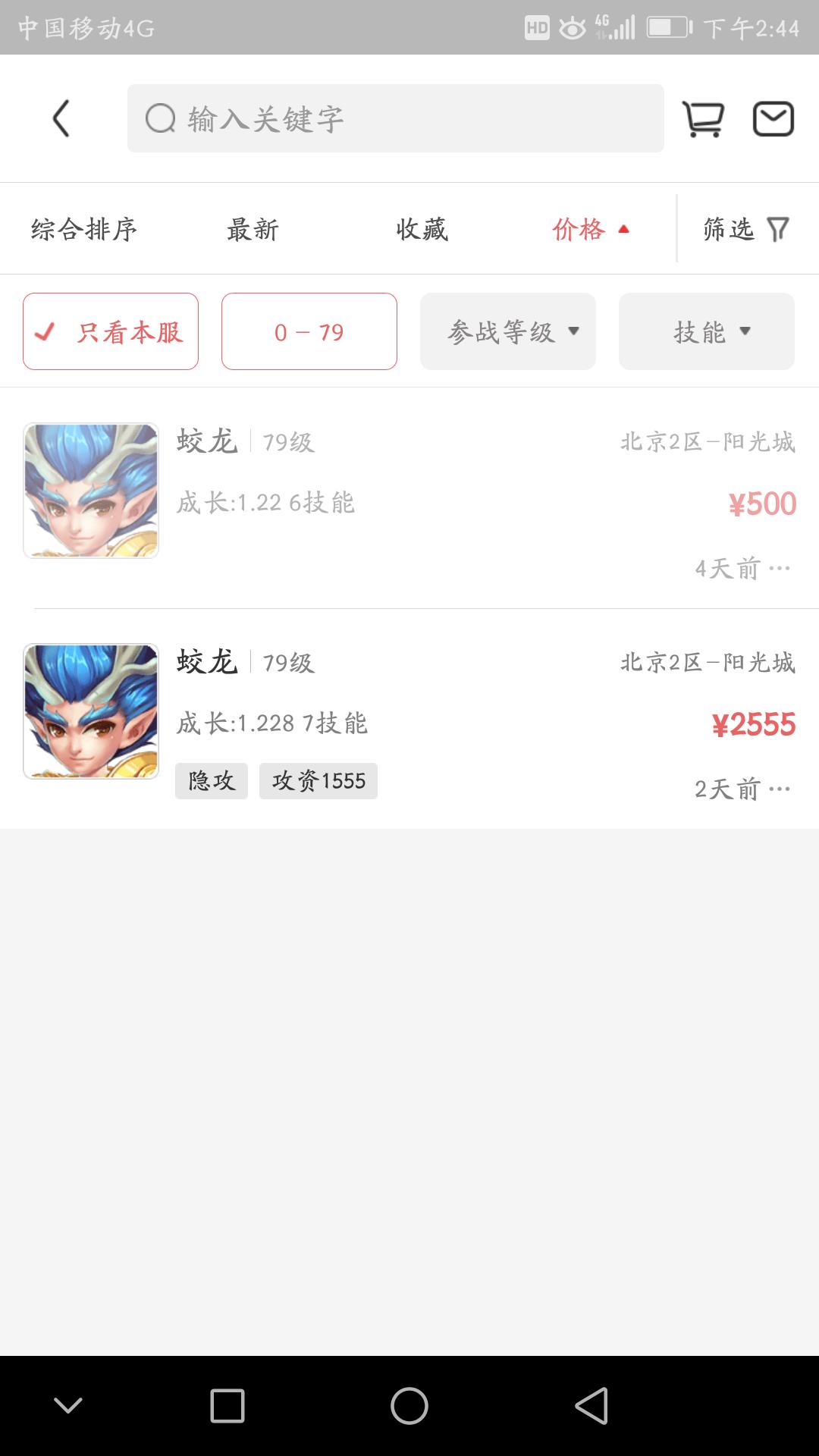Open the messages envelope icon
Viewport: 819px width, 1456px height.
click(x=773, y=119)
